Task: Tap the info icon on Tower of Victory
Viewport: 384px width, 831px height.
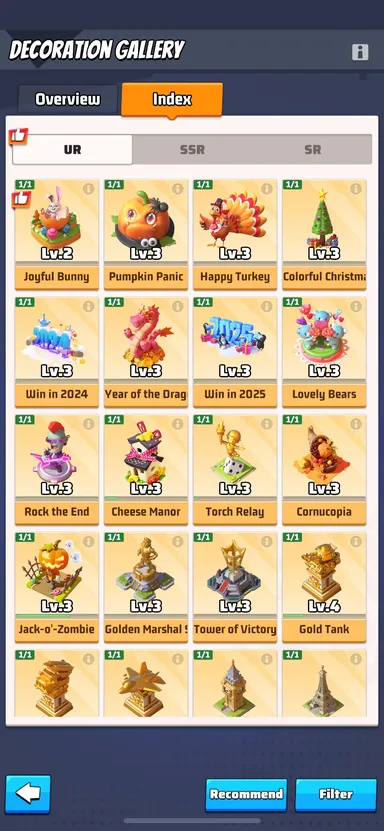Action: point(267,542)
